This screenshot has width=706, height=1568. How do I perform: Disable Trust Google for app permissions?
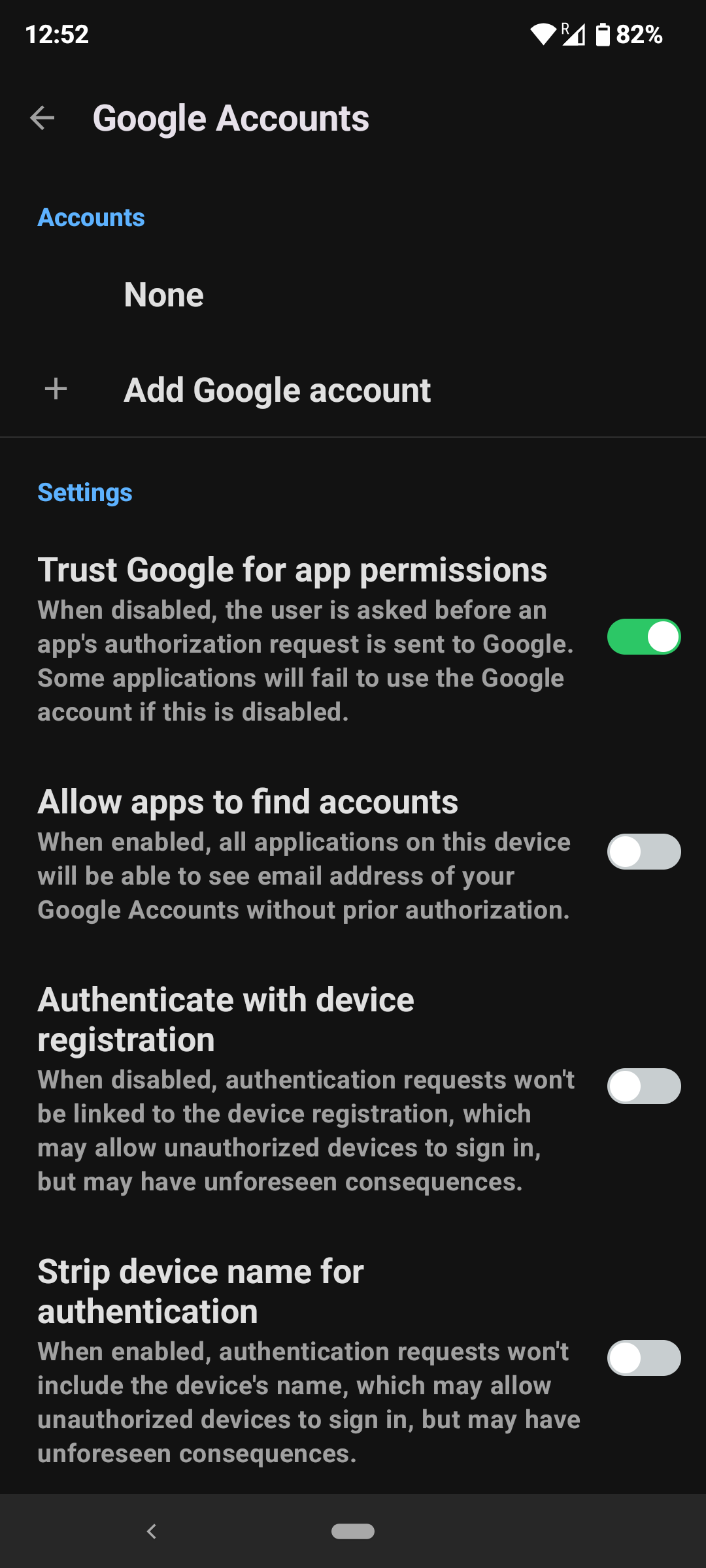click(644, 637)
